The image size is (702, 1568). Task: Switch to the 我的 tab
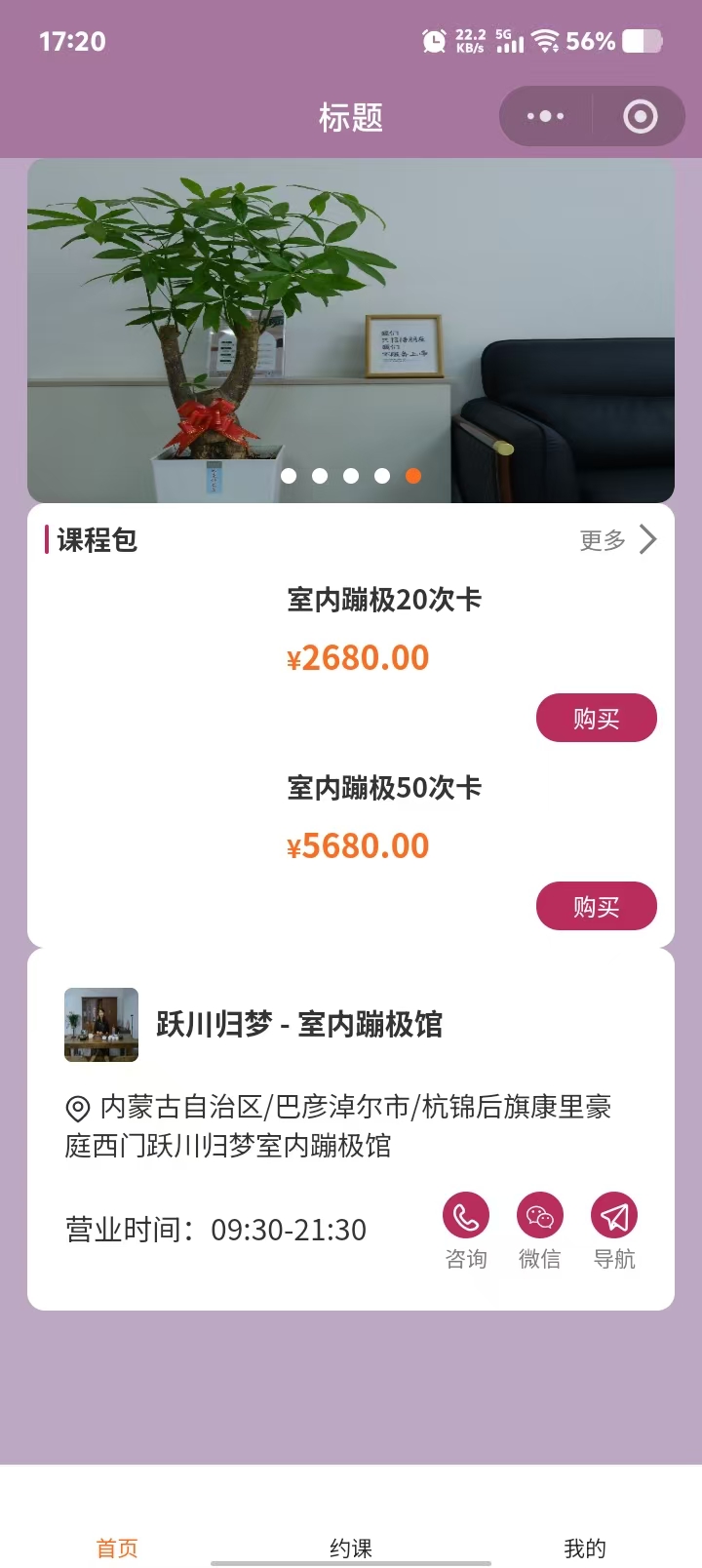point(585,1548)
